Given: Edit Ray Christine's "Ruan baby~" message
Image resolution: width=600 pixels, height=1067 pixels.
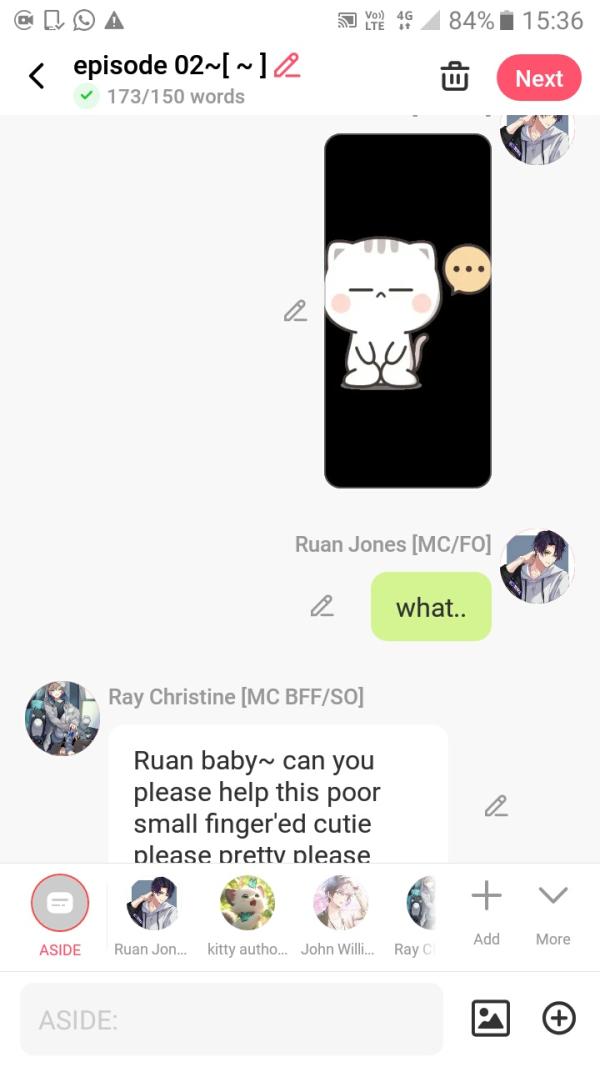Looking at the screenshot, I should pos(496,805).
